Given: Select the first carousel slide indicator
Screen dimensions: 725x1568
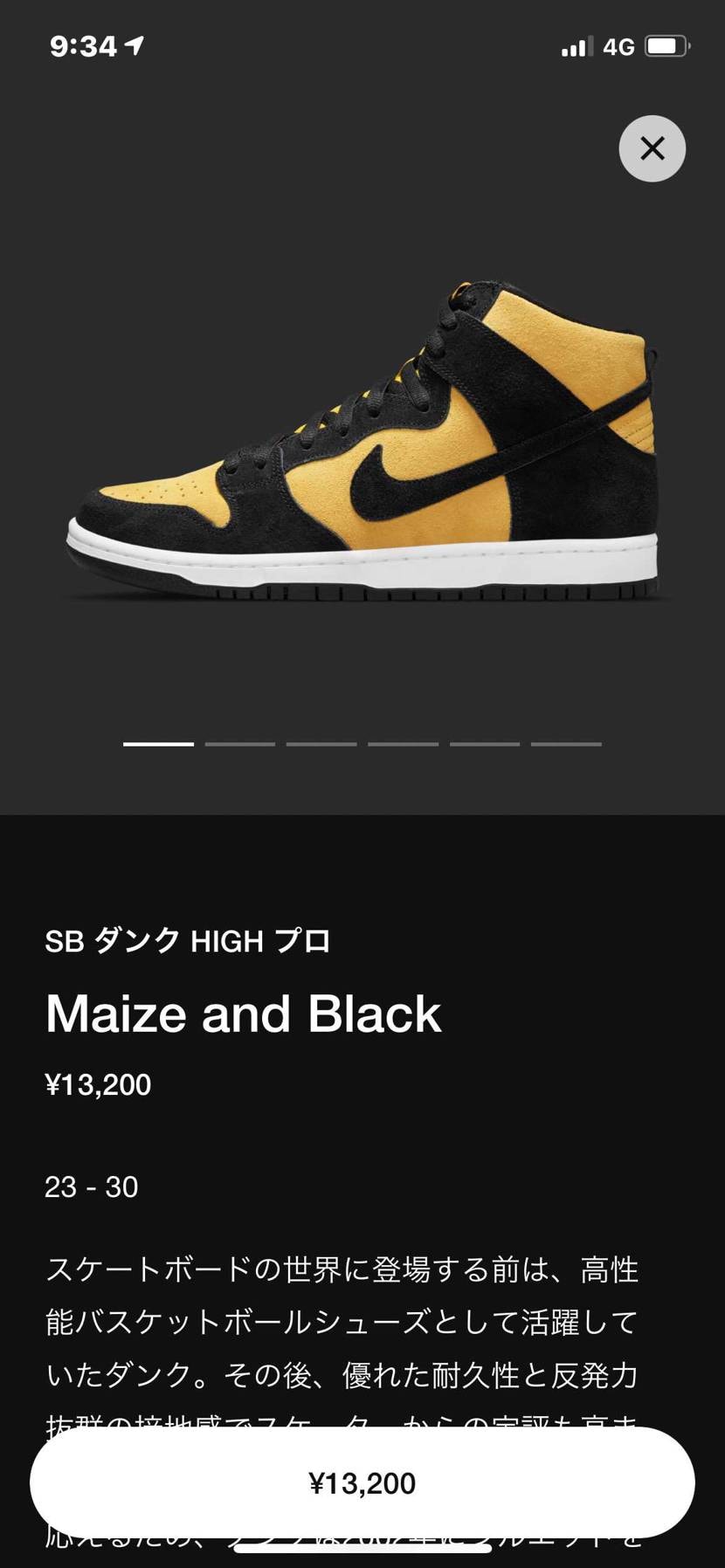Looking at the screenshot, I should (x=158, y=744).
